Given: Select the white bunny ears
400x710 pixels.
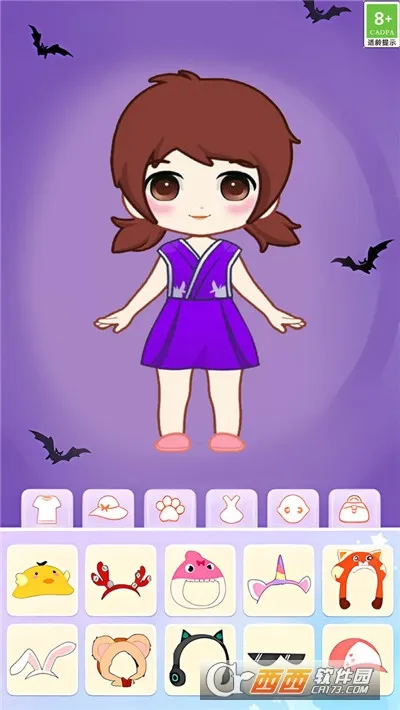Looking at the screenshot, I should click(x=42, y=660).
